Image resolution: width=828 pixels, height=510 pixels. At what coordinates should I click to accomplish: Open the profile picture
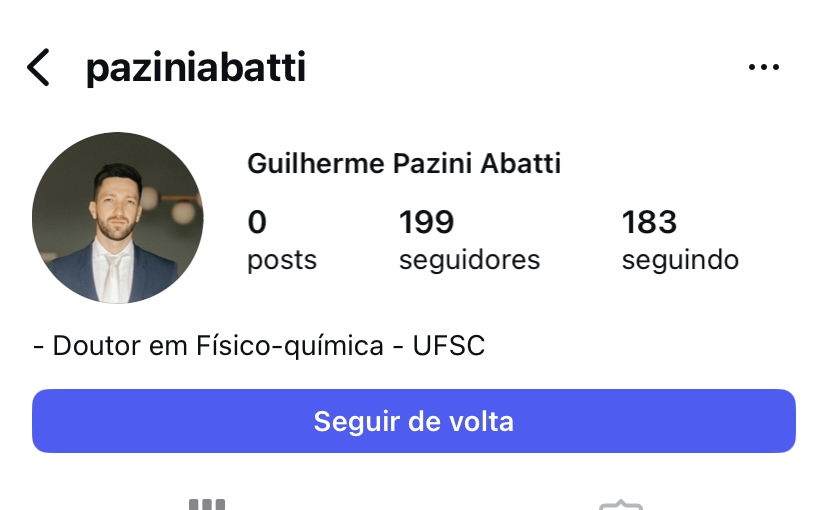point(118,218)
